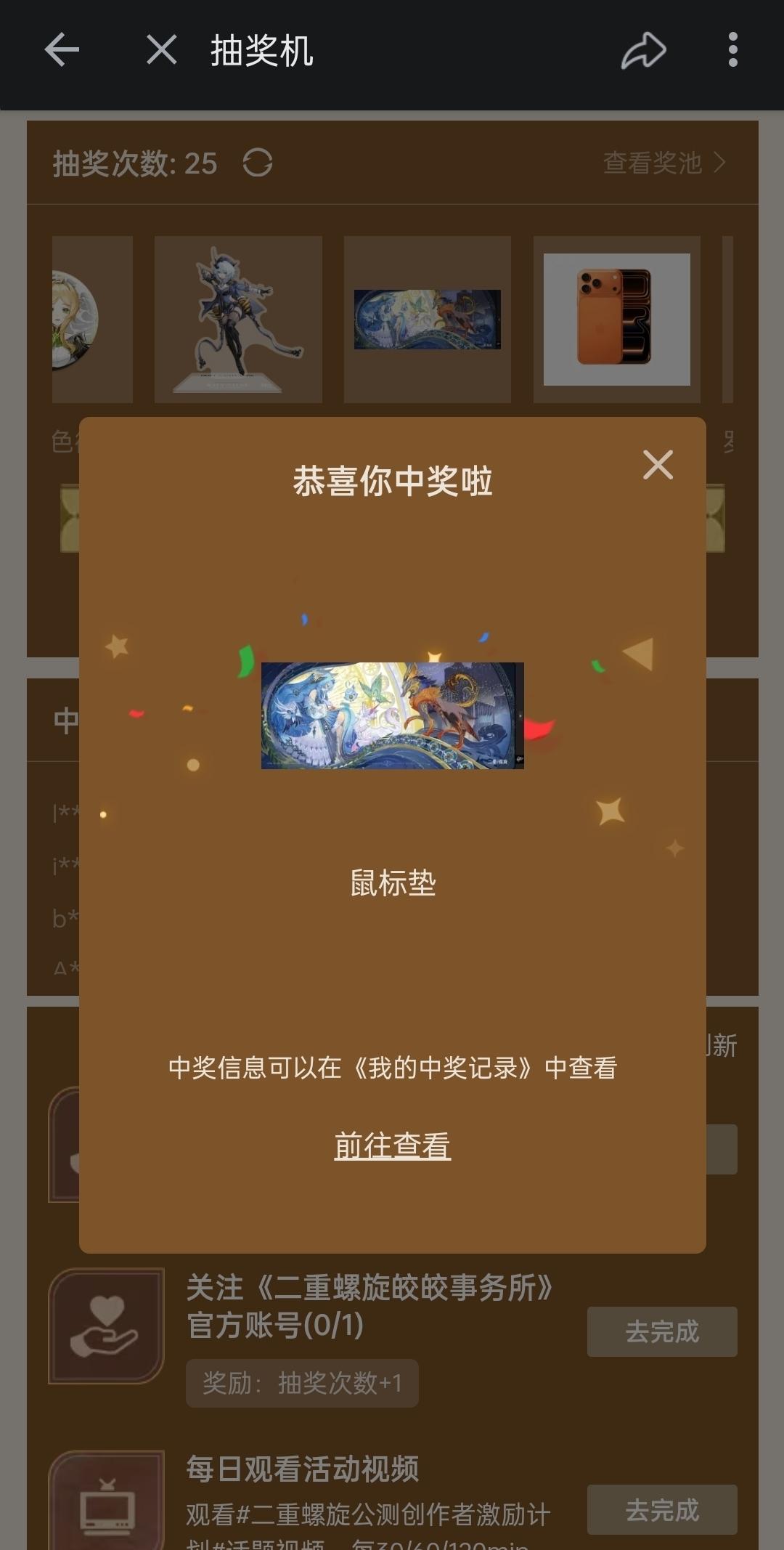Open the 前往查看 link

tap(392, 1145)
